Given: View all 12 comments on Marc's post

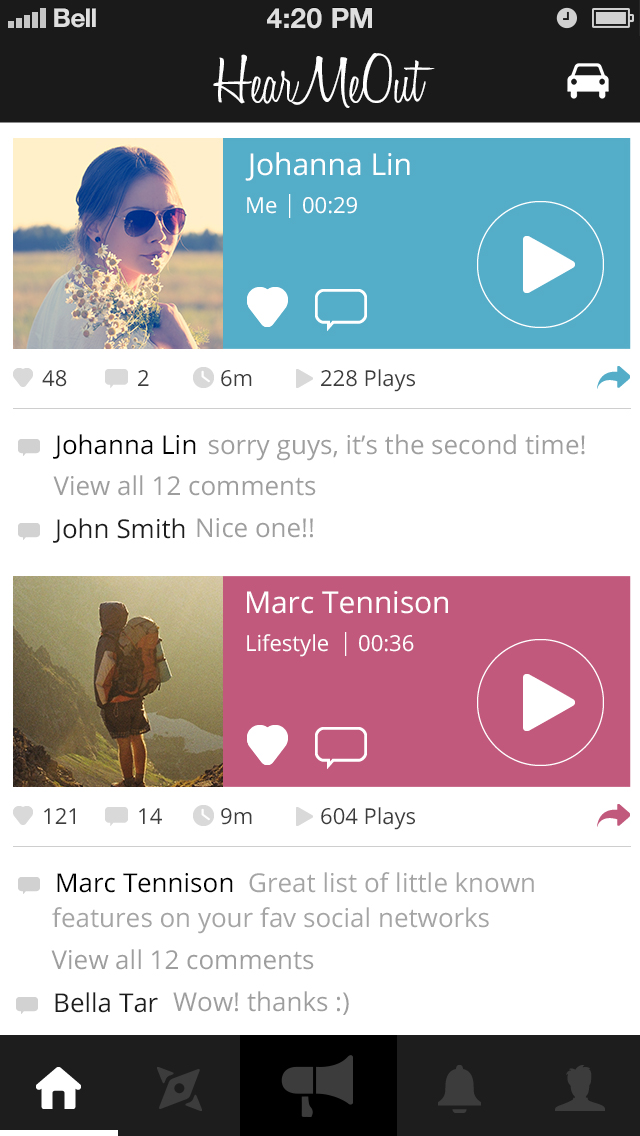Looking at the screenshot, I should click(183, 961).
